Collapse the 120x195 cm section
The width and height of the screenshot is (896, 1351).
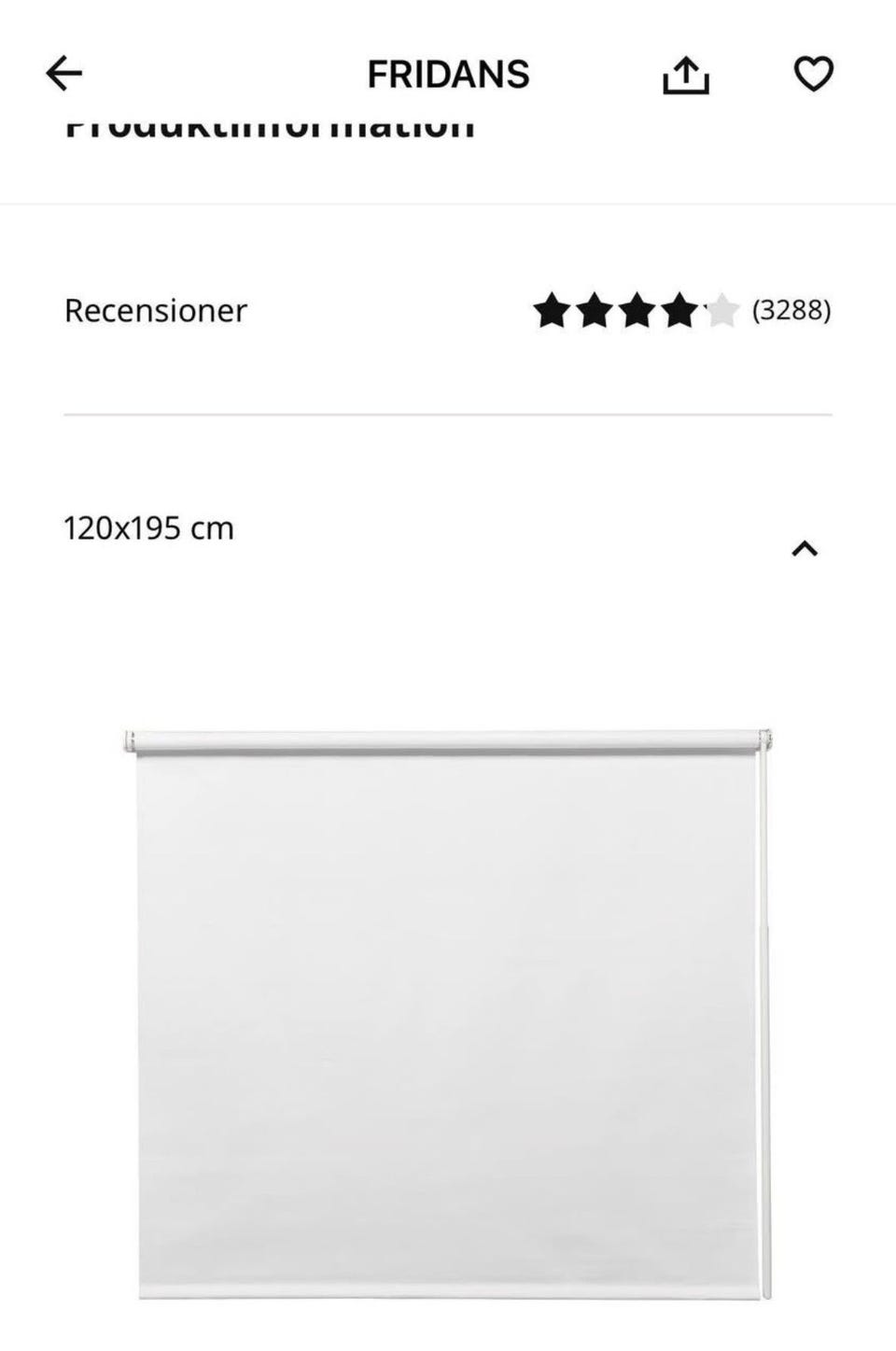804,548
